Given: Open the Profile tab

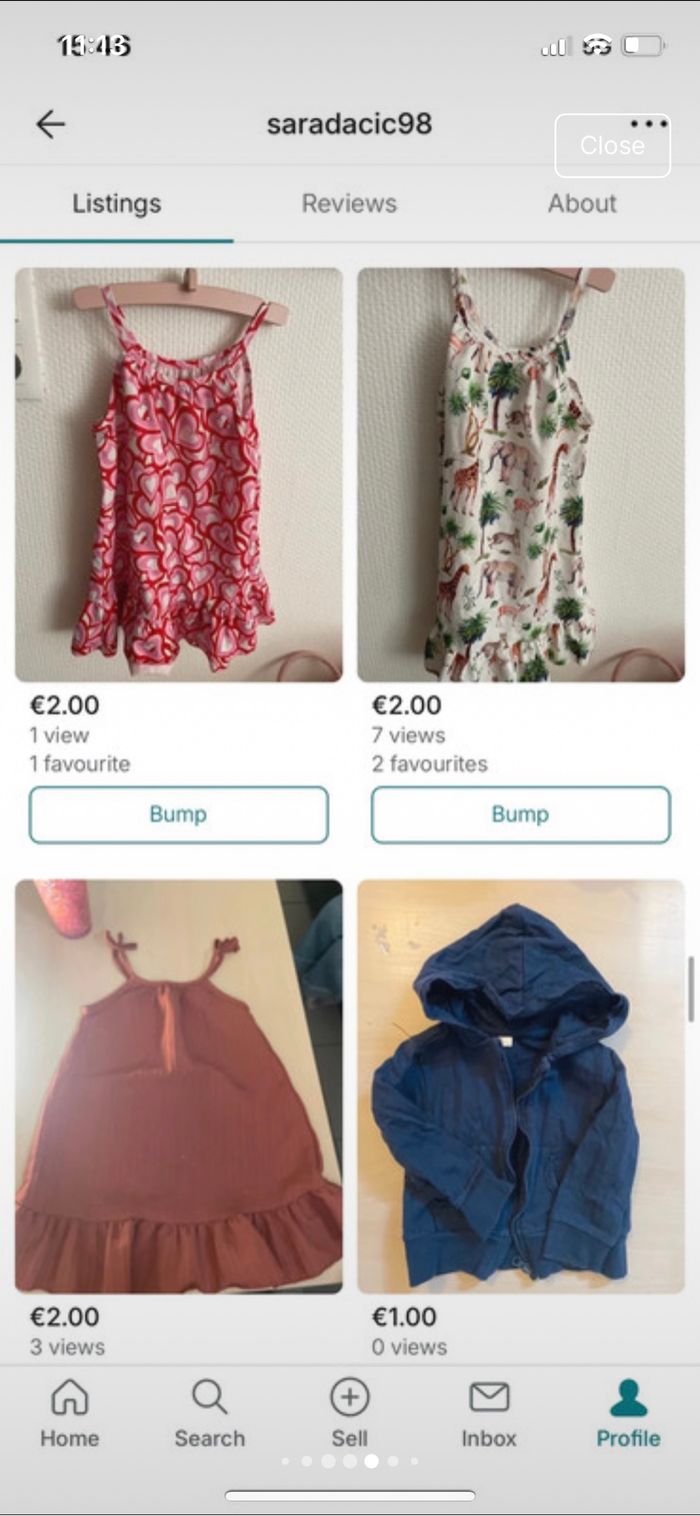Looking at the screenshot, I should pyautogui.click(x=628, y=1412).
